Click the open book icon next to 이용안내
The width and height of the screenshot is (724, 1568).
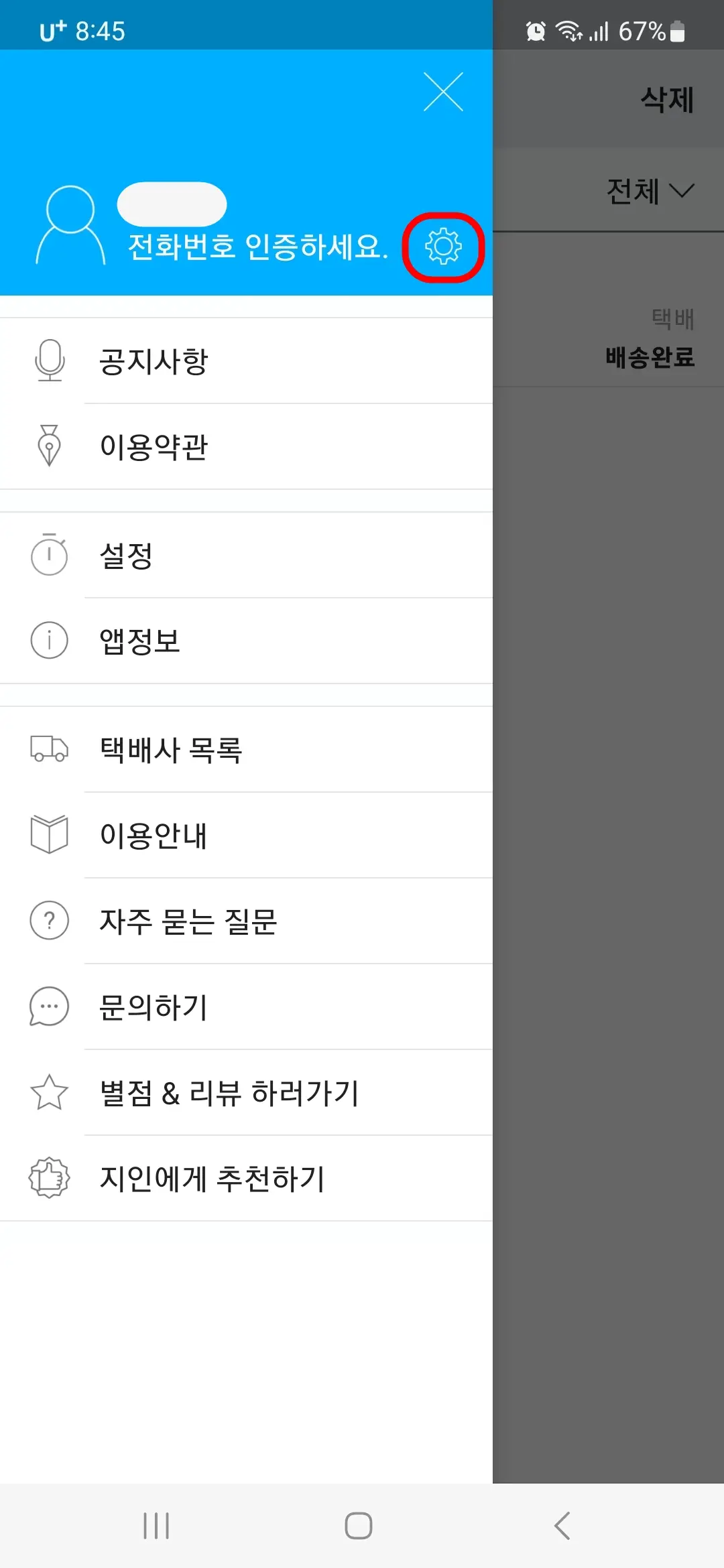49,834
